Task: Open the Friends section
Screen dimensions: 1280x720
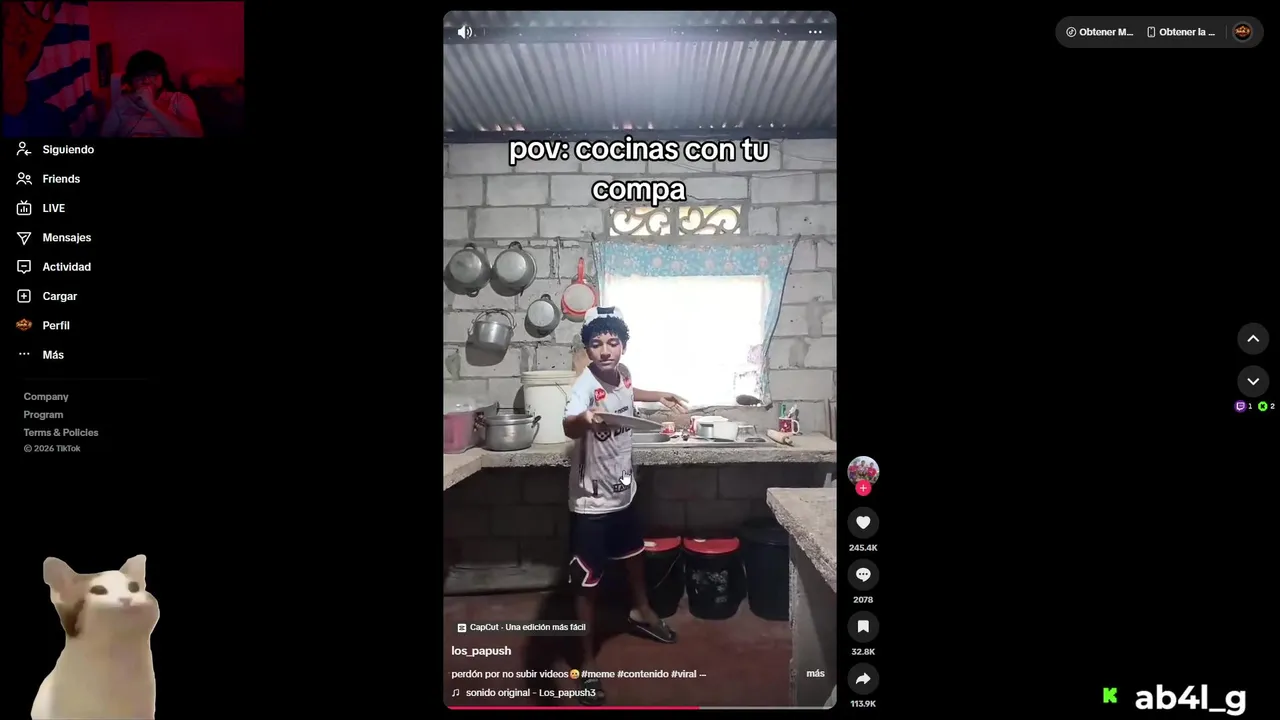Action: [x=60, y=179]
